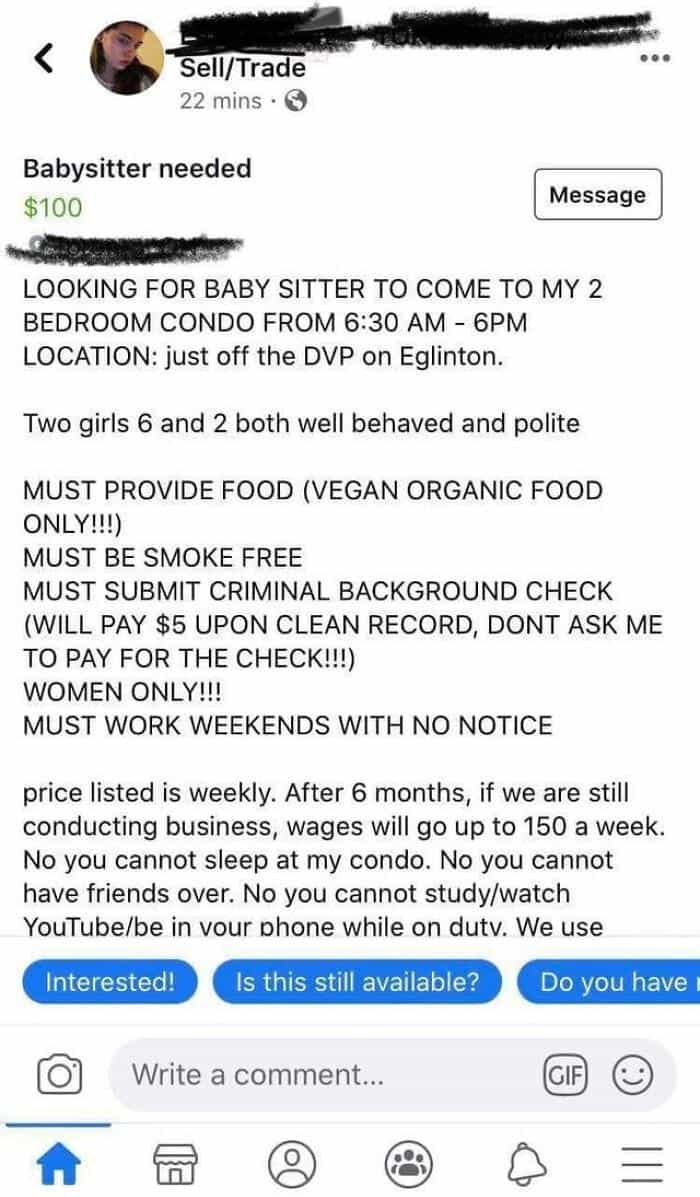
Task: Go to the Groups tab
Action: [408, 1164]
